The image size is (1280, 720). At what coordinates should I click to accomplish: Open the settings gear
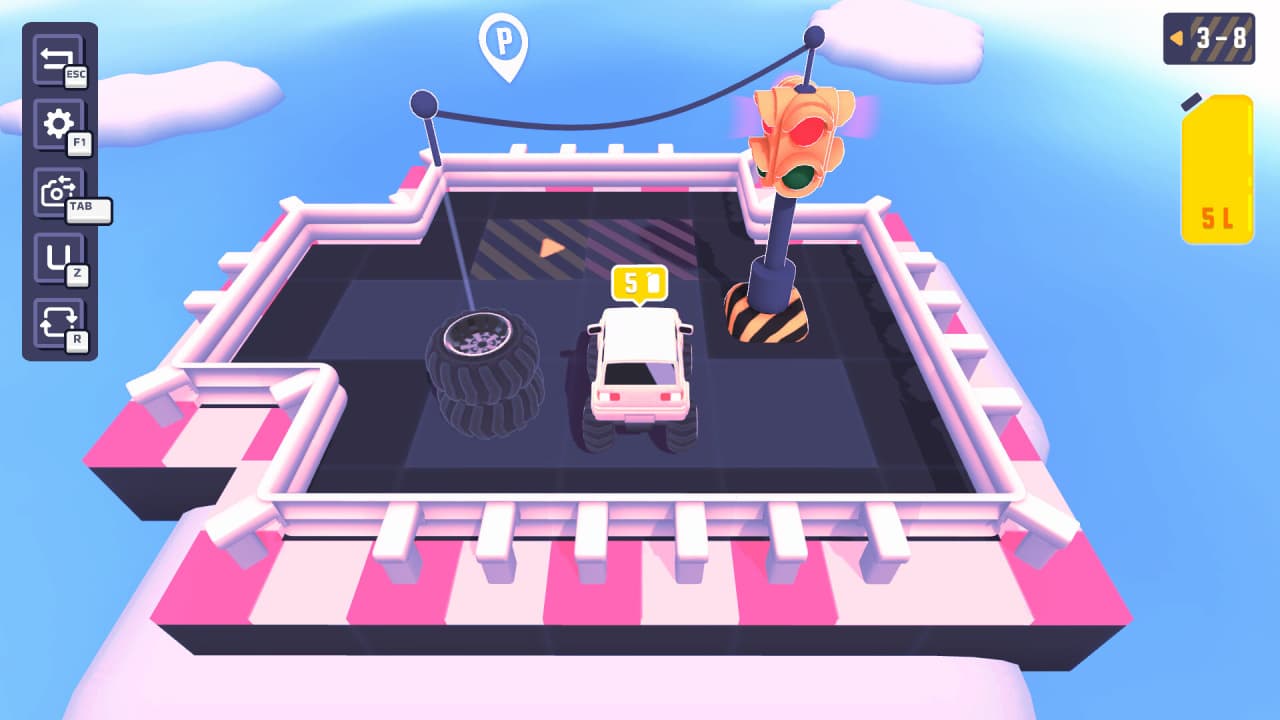click(57, 125)
